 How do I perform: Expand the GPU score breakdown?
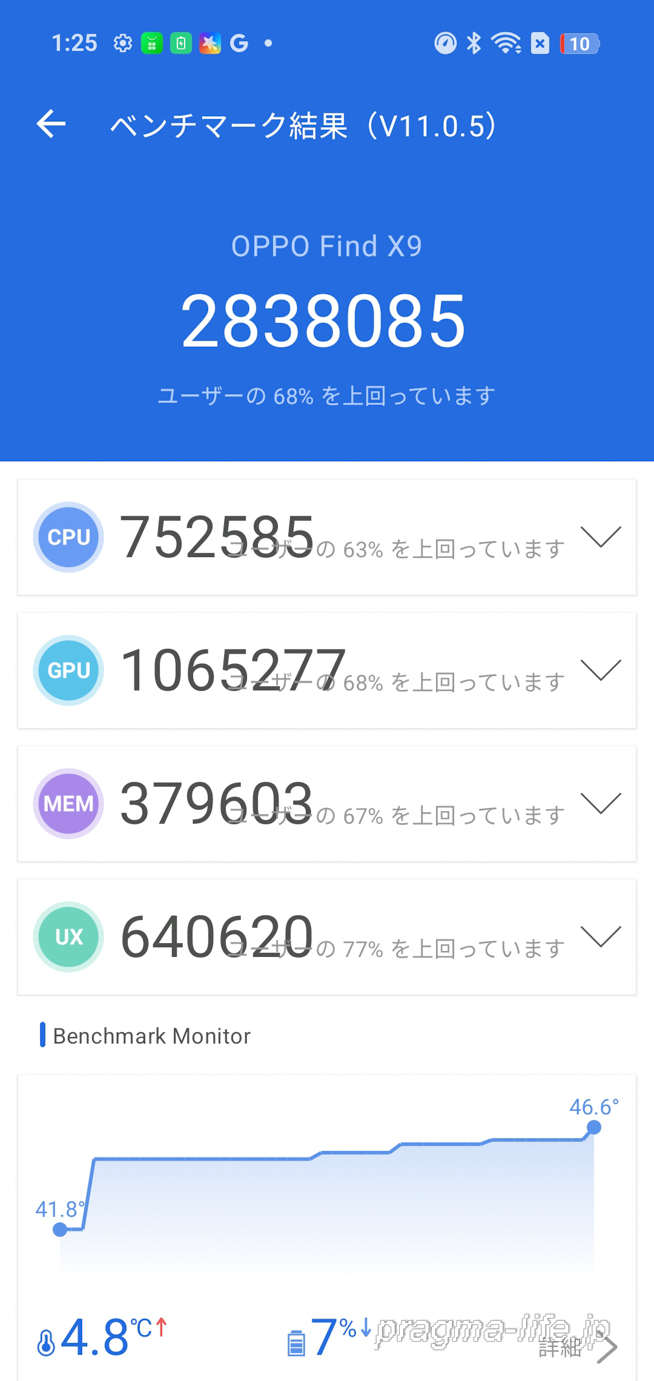pyautogui.click(x=600, y=670)
